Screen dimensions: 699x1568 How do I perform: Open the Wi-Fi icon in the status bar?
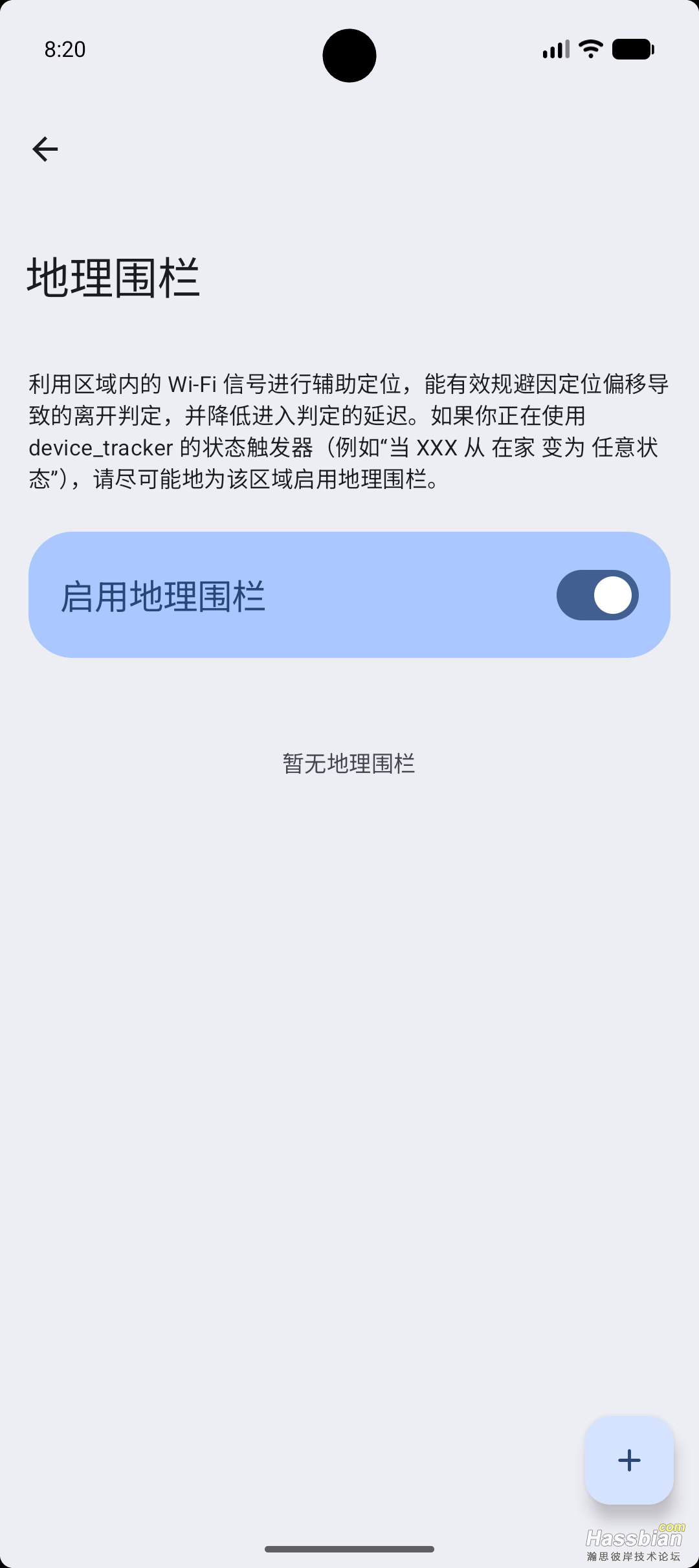click(590, 49)
